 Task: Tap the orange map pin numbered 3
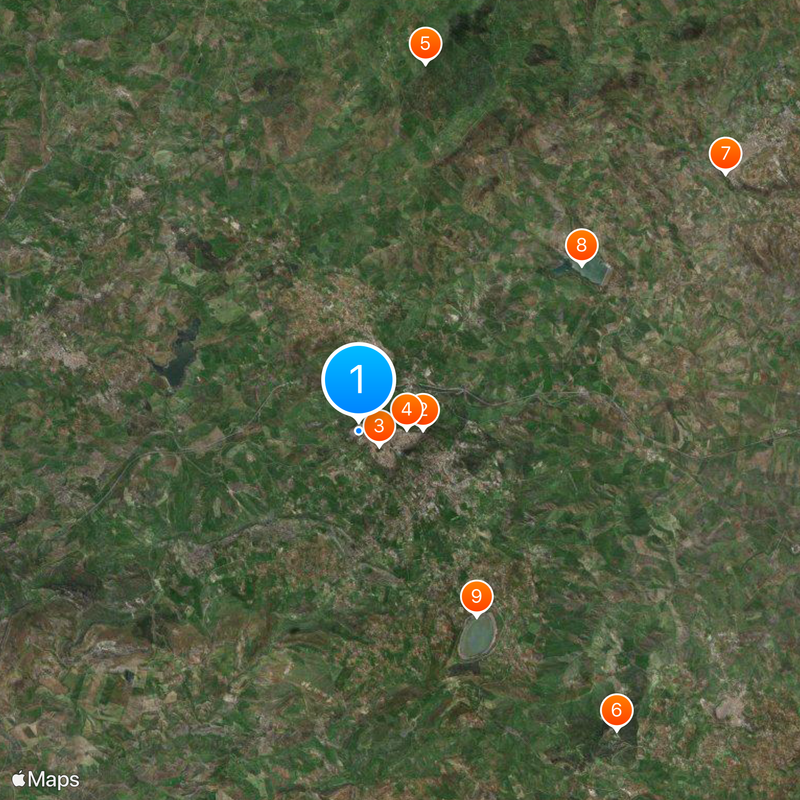379,427
